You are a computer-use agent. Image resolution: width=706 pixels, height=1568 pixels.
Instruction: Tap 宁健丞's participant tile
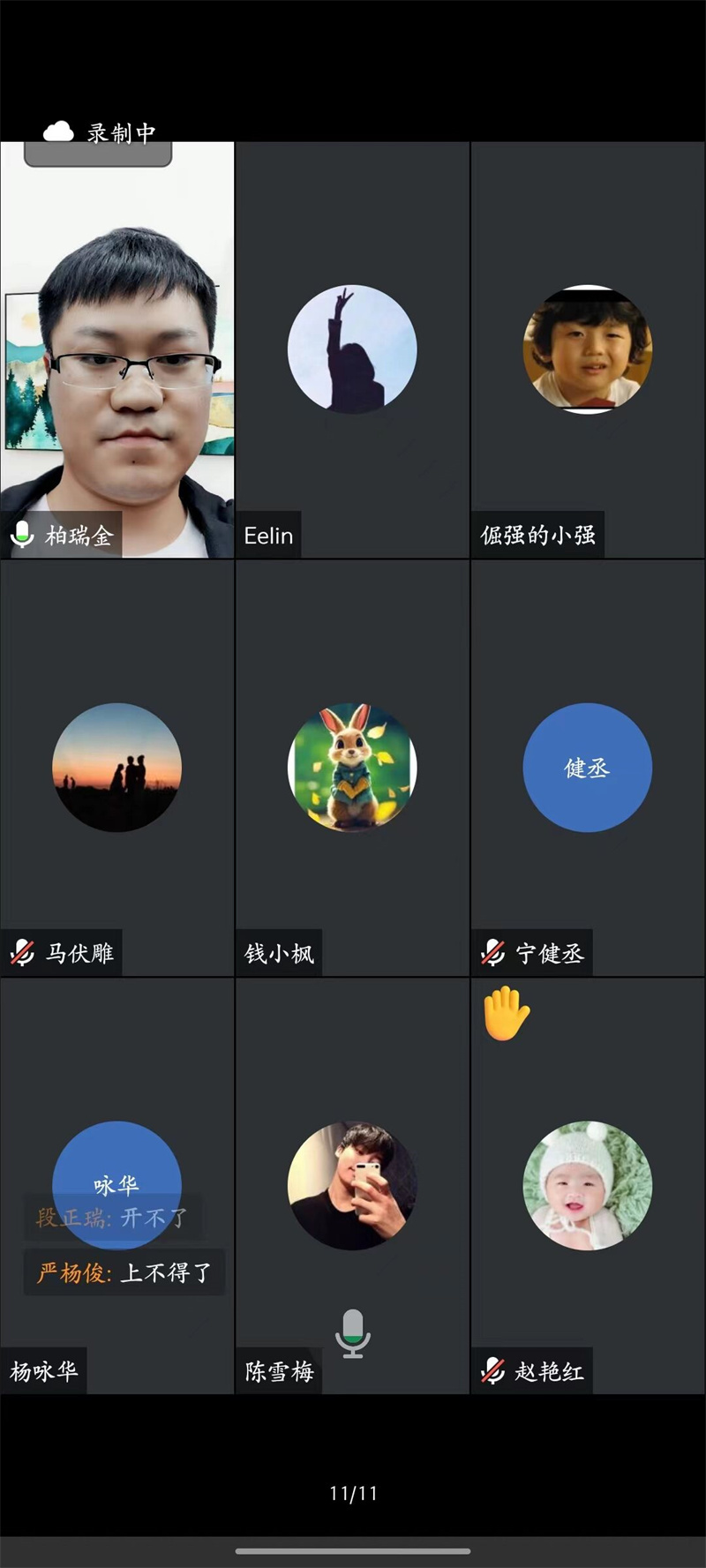[588, 767]
